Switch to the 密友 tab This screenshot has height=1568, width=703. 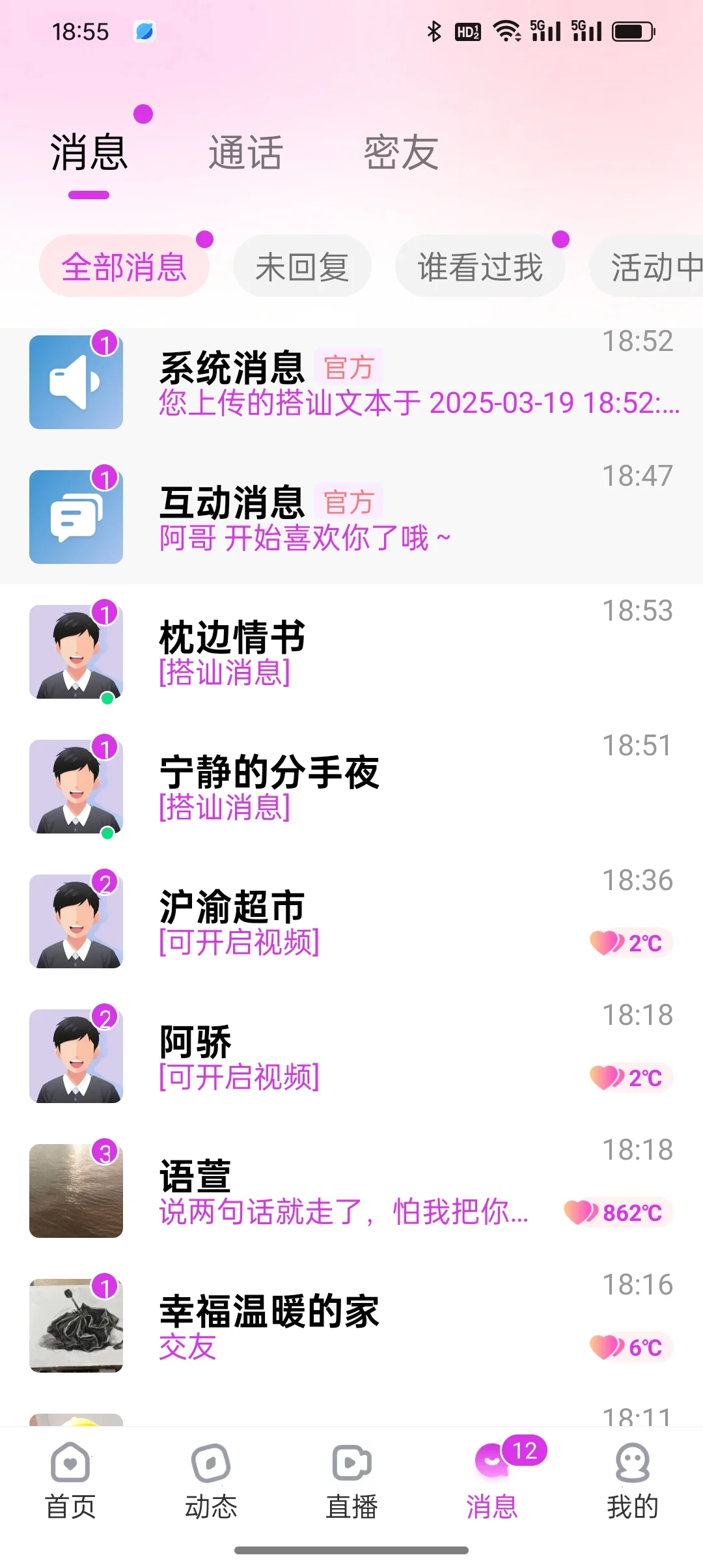click(x=401, y=153)
